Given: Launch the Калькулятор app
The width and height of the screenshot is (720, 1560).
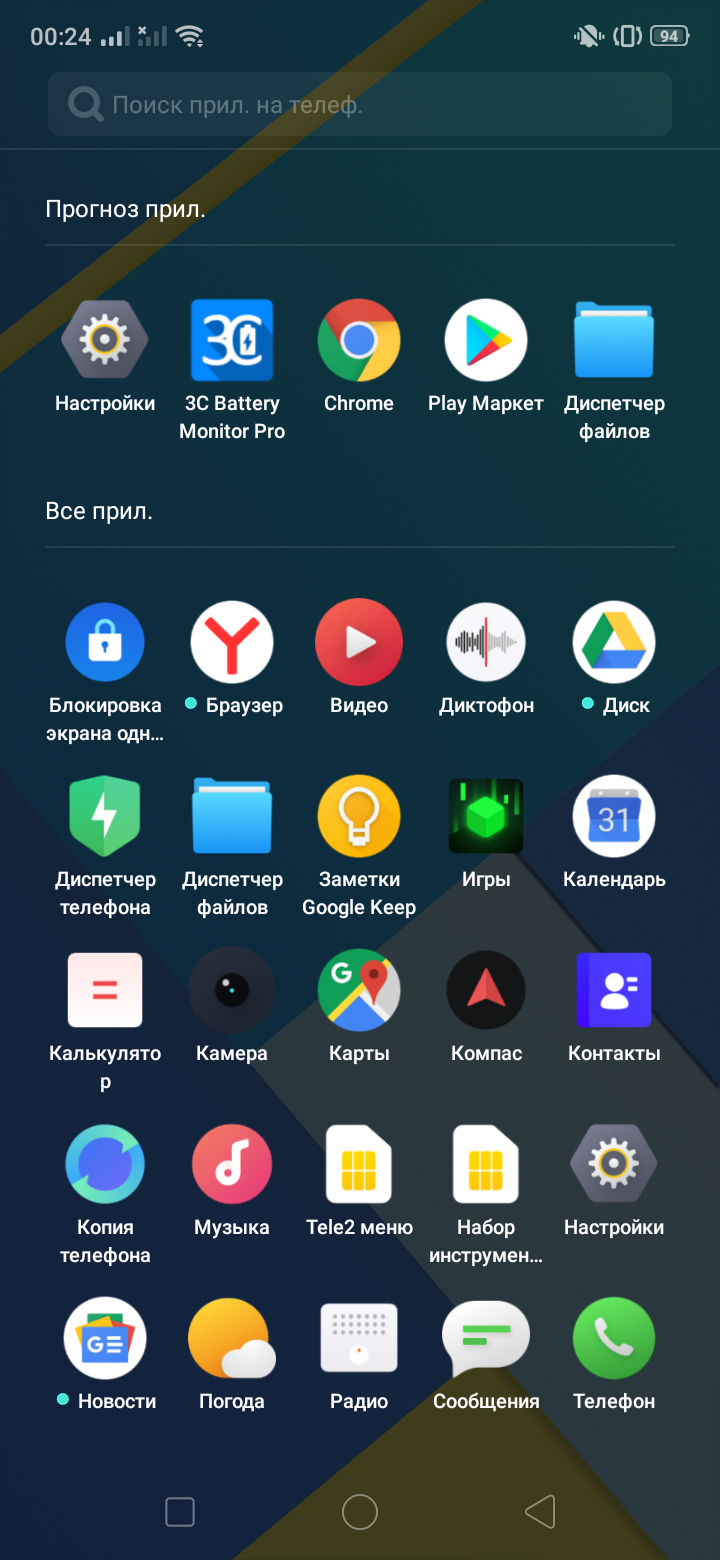Looking at the screenshot, I should tap(105, 991).
